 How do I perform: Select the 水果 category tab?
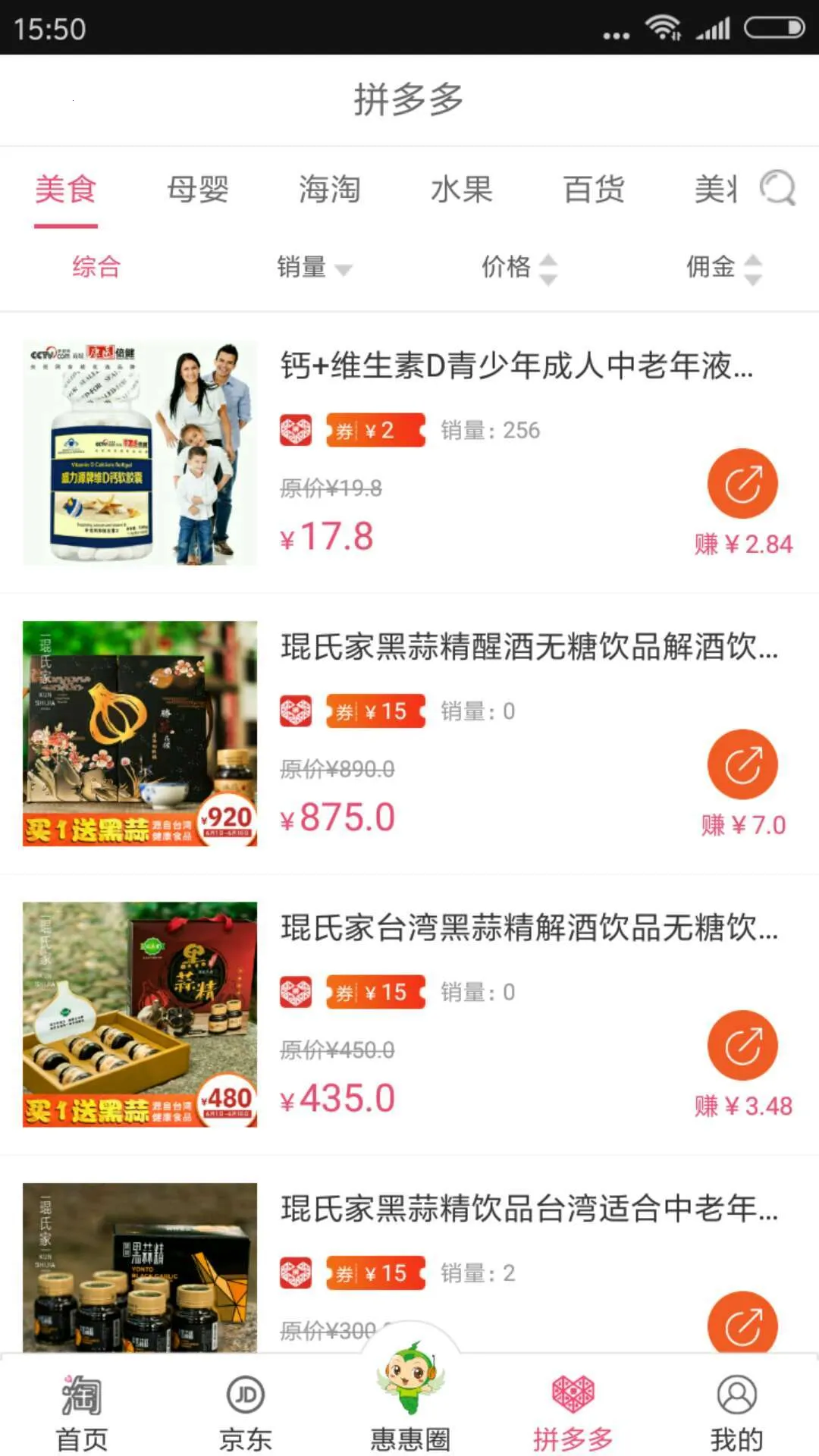point(462,190)
